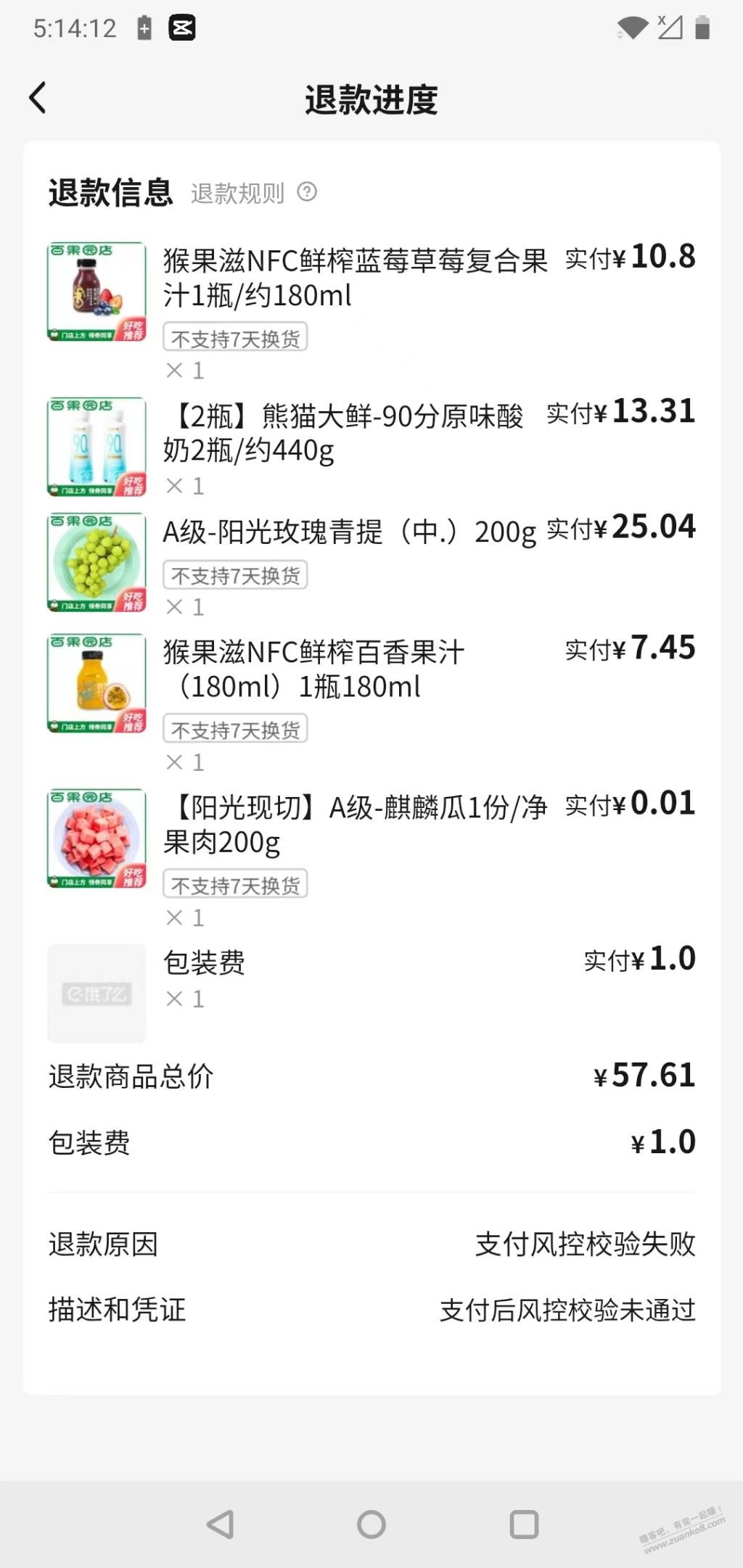This screenshot has height=1568, width=743.
Task: Tap the system home button
Action: pyautogui.click(x=371, y=1524)
